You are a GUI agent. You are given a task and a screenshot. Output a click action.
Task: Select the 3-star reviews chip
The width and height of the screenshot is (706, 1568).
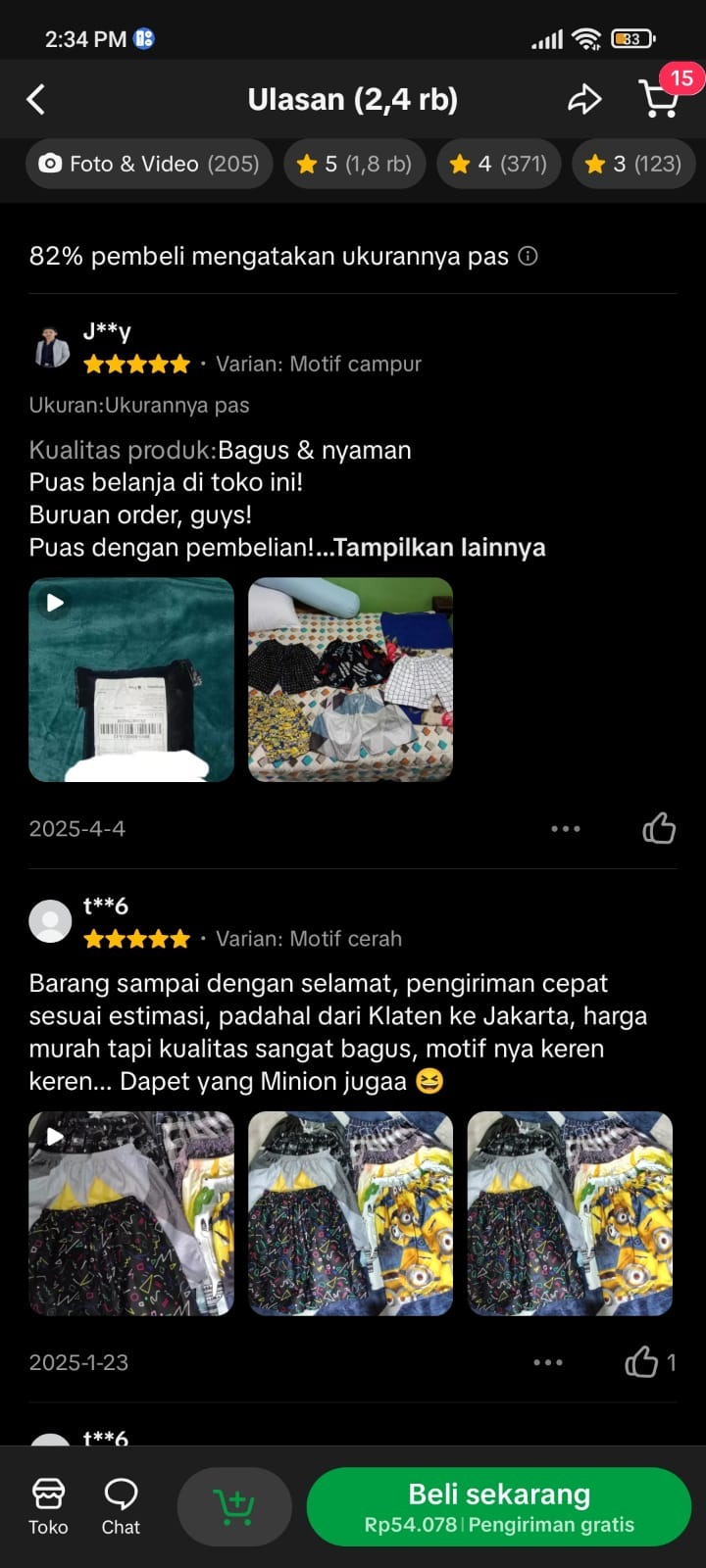[633, 164]
